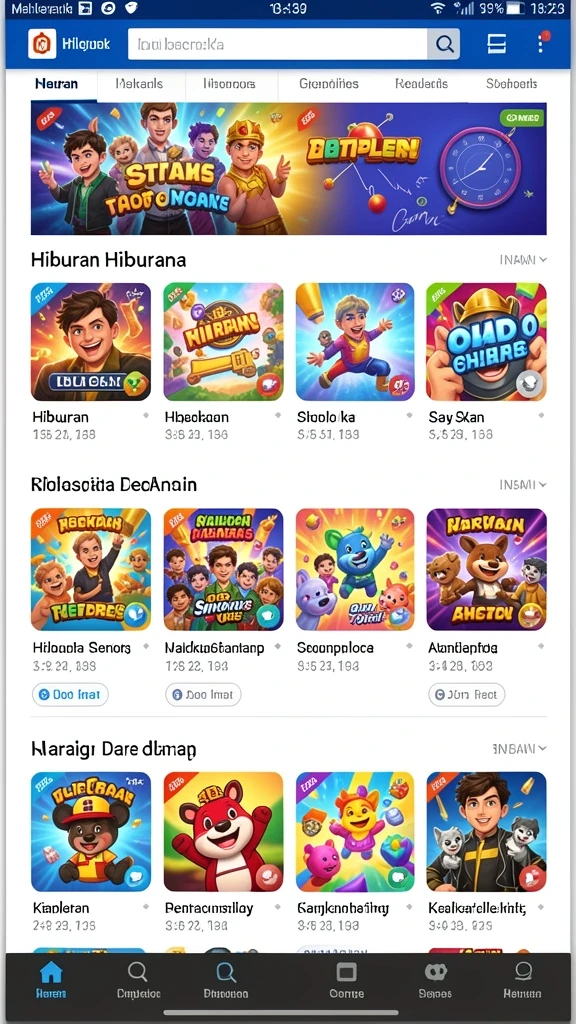Open the Comse tab in bottom navigation
This screenshot has width=576, height=1024.
pos(346,981)
